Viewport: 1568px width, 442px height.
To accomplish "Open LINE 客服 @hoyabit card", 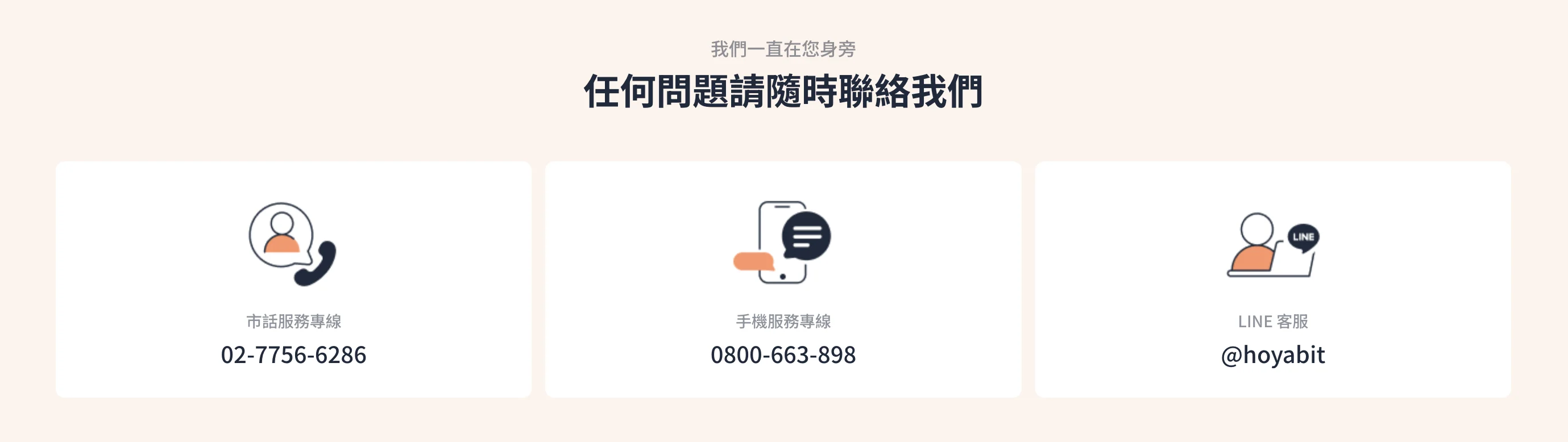I will coord(1272,280).
